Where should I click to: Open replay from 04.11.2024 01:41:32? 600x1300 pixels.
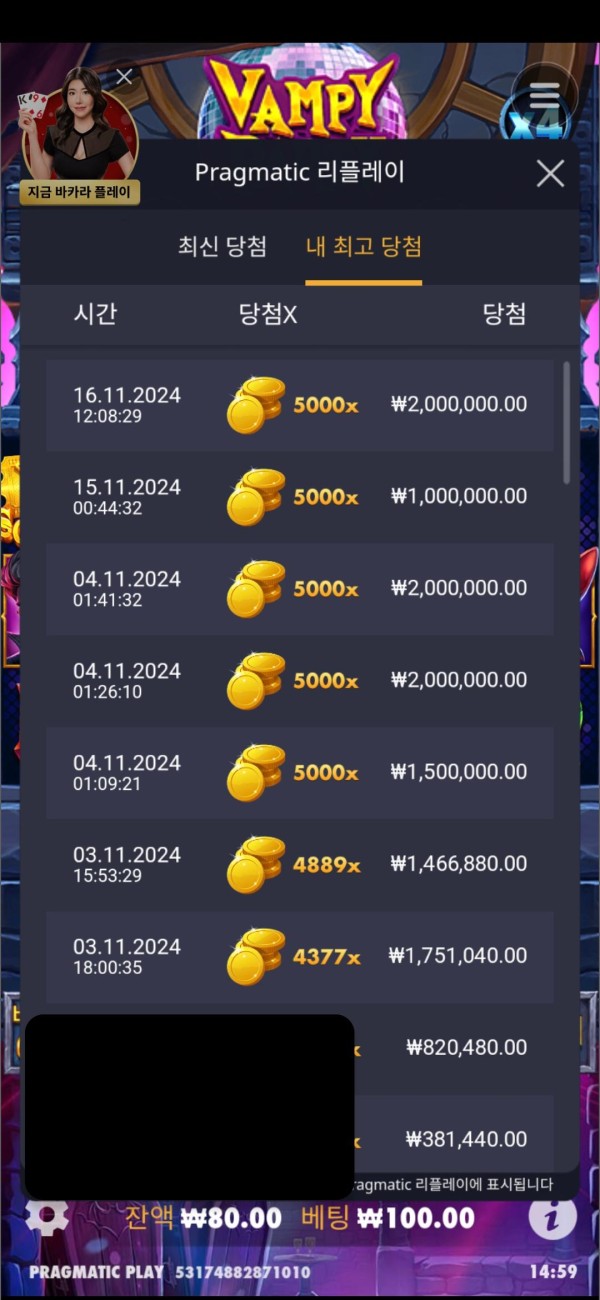[300, 589]
